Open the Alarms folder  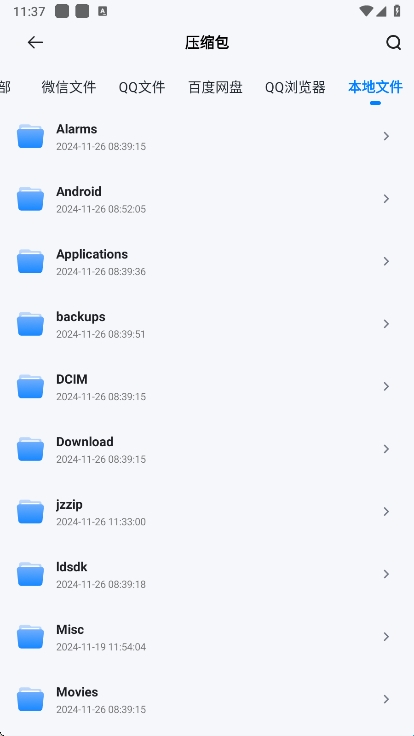coord(207,137)
